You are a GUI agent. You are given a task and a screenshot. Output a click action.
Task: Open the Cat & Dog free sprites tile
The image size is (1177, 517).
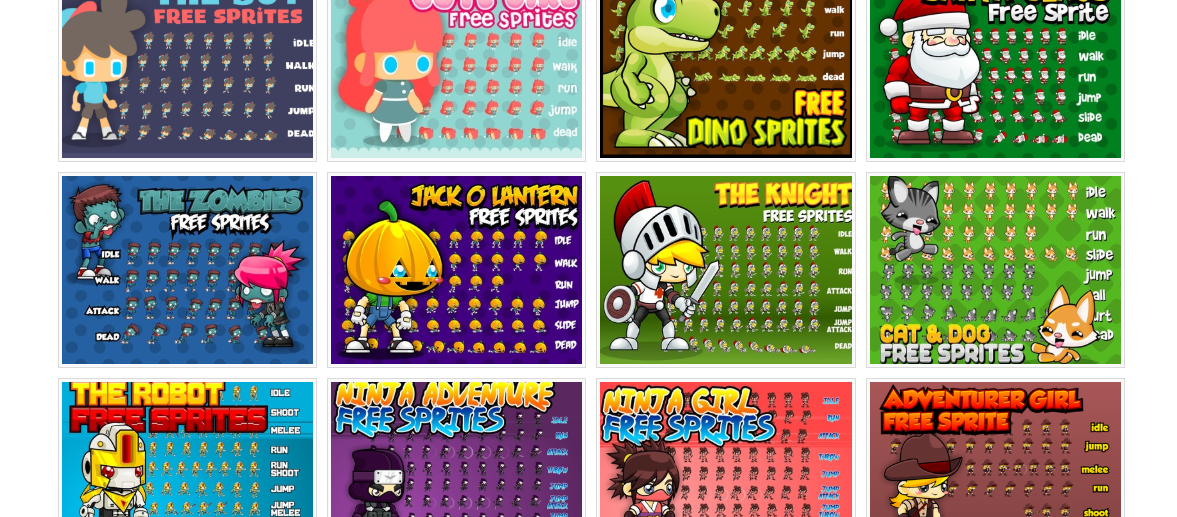click(x=995, y=270)
